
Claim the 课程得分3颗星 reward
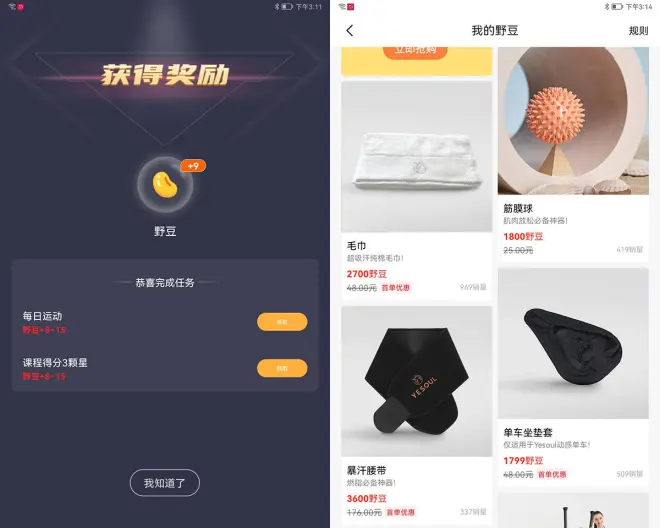(x=282, y=368)
